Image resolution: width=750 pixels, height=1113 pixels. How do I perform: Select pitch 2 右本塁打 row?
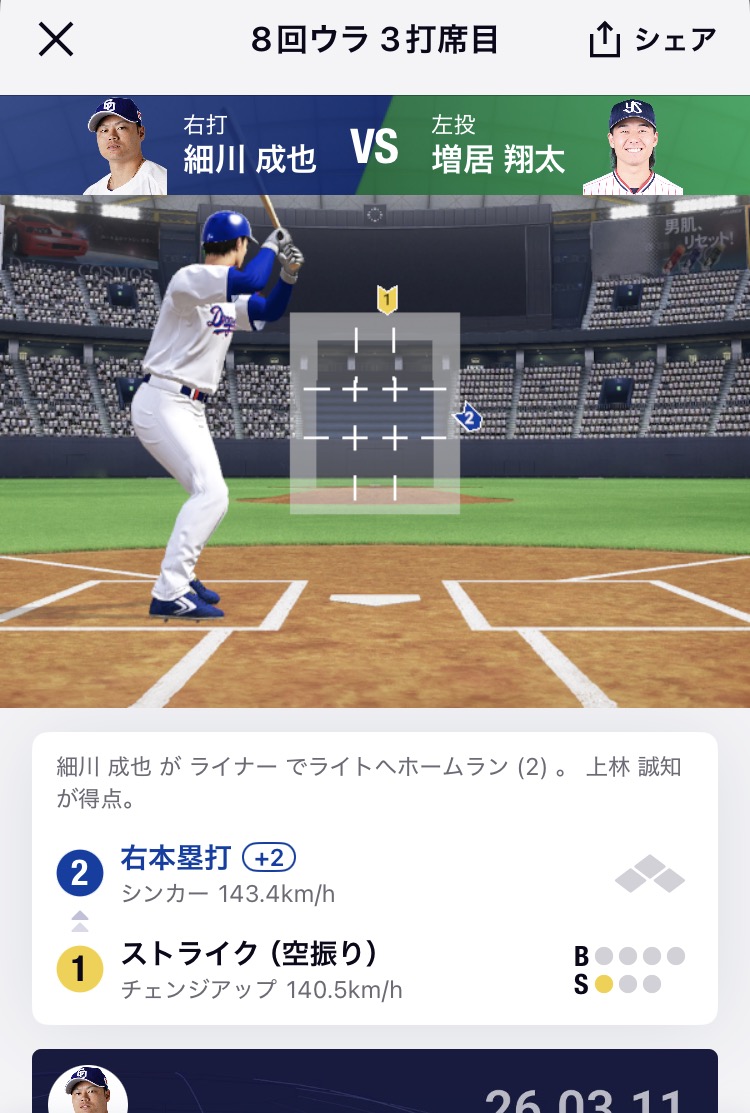coord(374,873)
